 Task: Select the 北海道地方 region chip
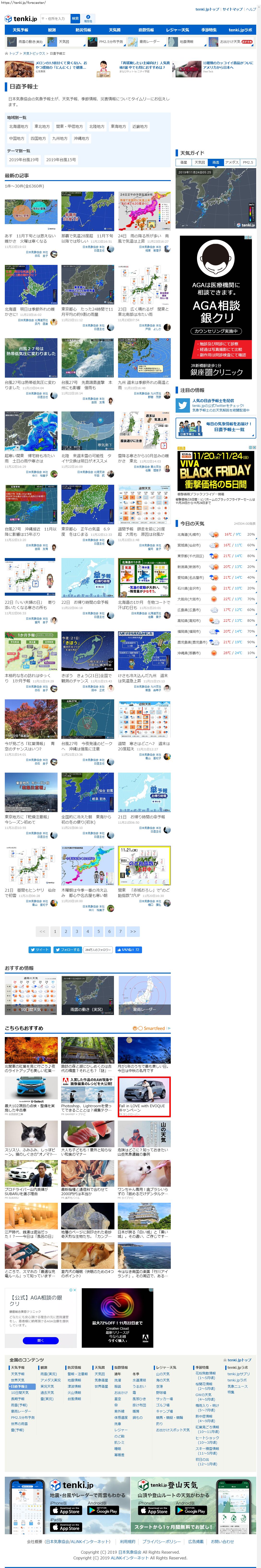click(x=18, y=127)
